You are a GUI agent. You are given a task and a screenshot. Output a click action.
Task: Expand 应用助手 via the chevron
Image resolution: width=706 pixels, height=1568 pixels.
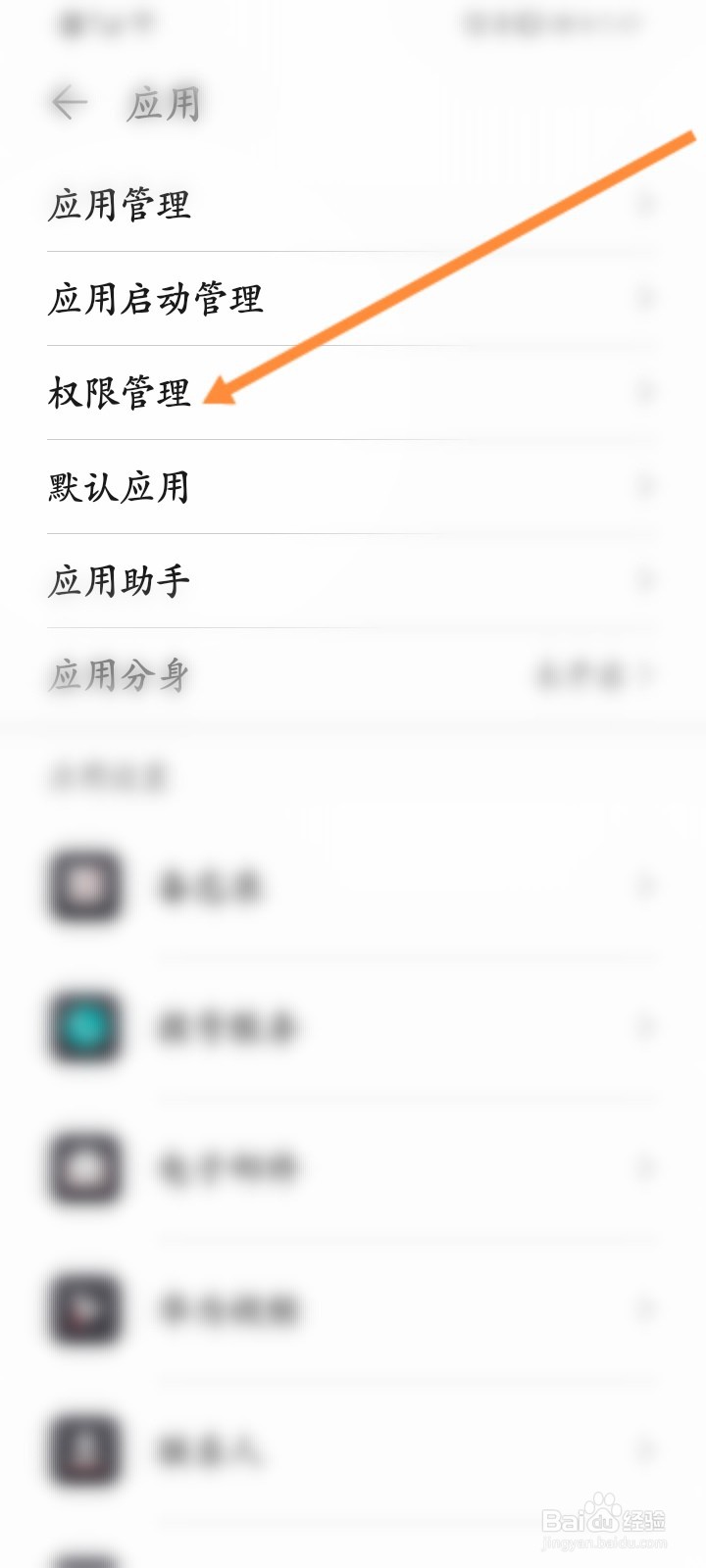[645, 579]
